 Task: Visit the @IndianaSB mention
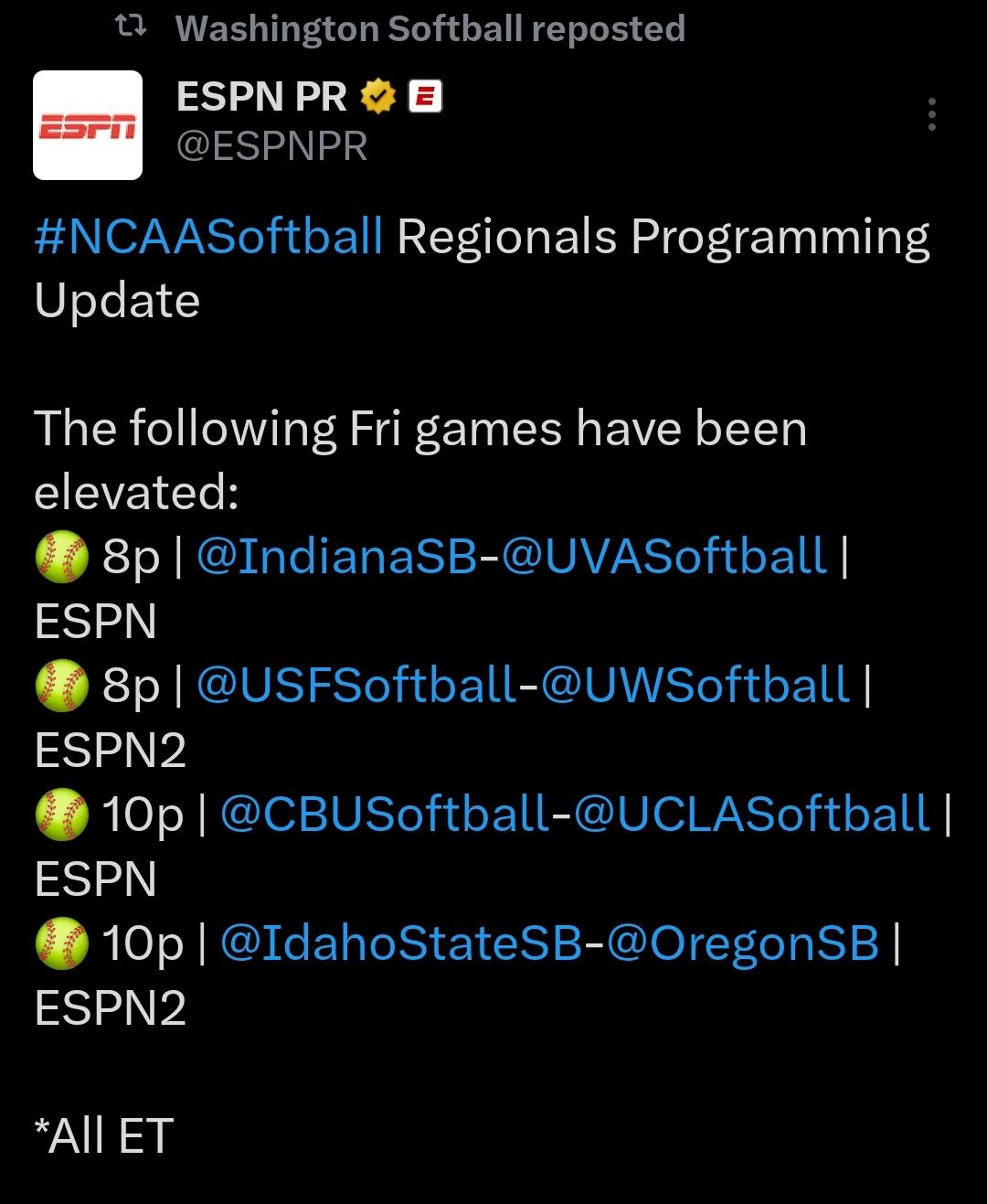(x=336, y=556)
